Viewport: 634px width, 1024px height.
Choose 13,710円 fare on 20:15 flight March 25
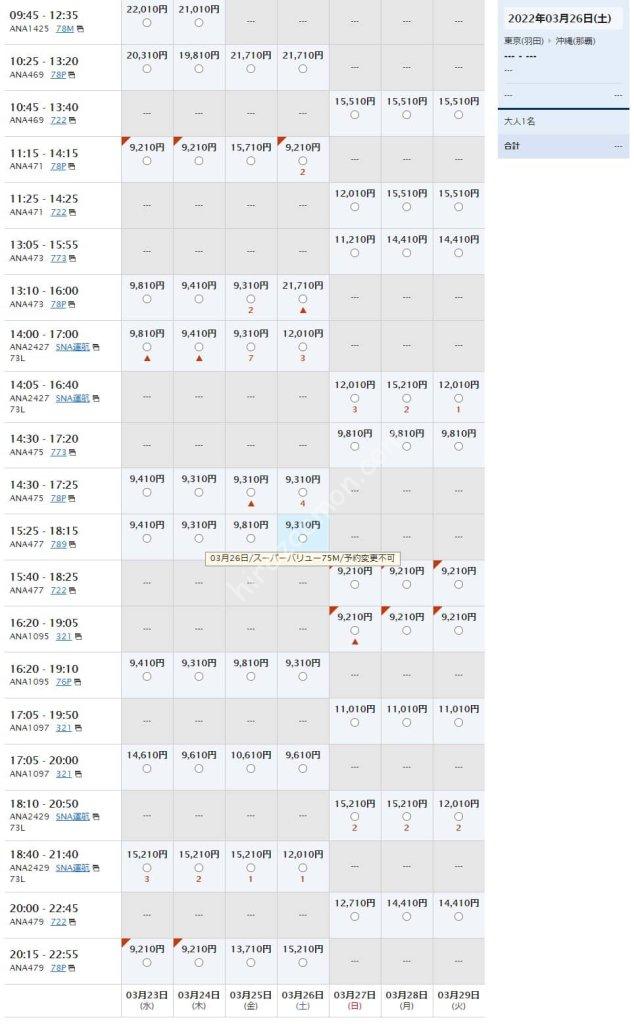coord(251,963)
